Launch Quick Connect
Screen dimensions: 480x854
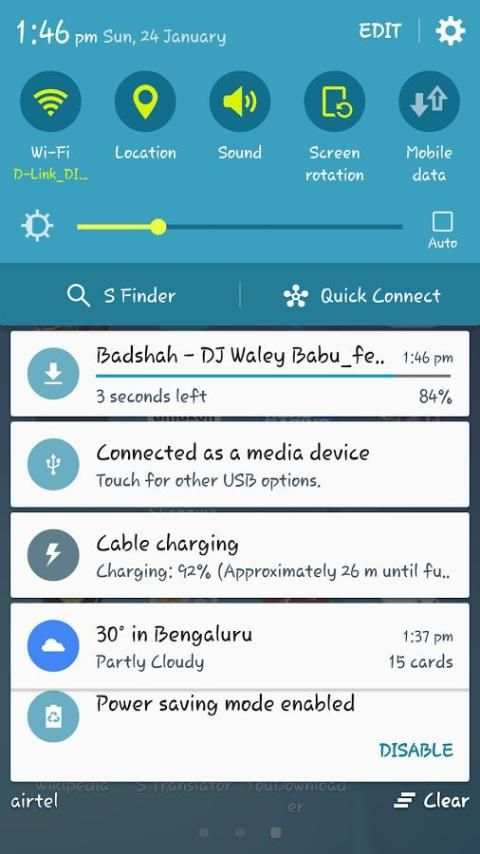361,296
